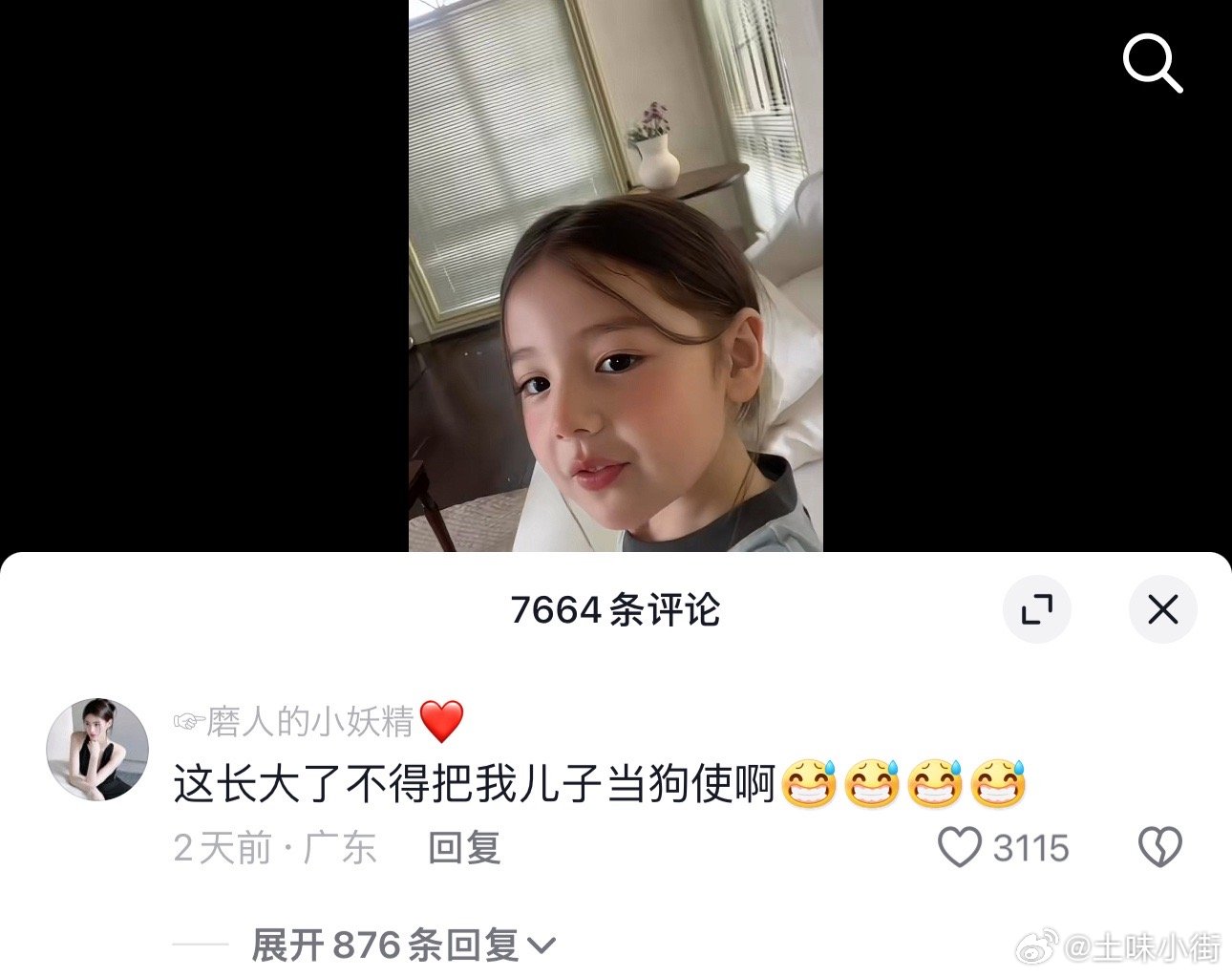Reply to the top comment
This screenshot has height=977, width=1232.
point(464,848)
